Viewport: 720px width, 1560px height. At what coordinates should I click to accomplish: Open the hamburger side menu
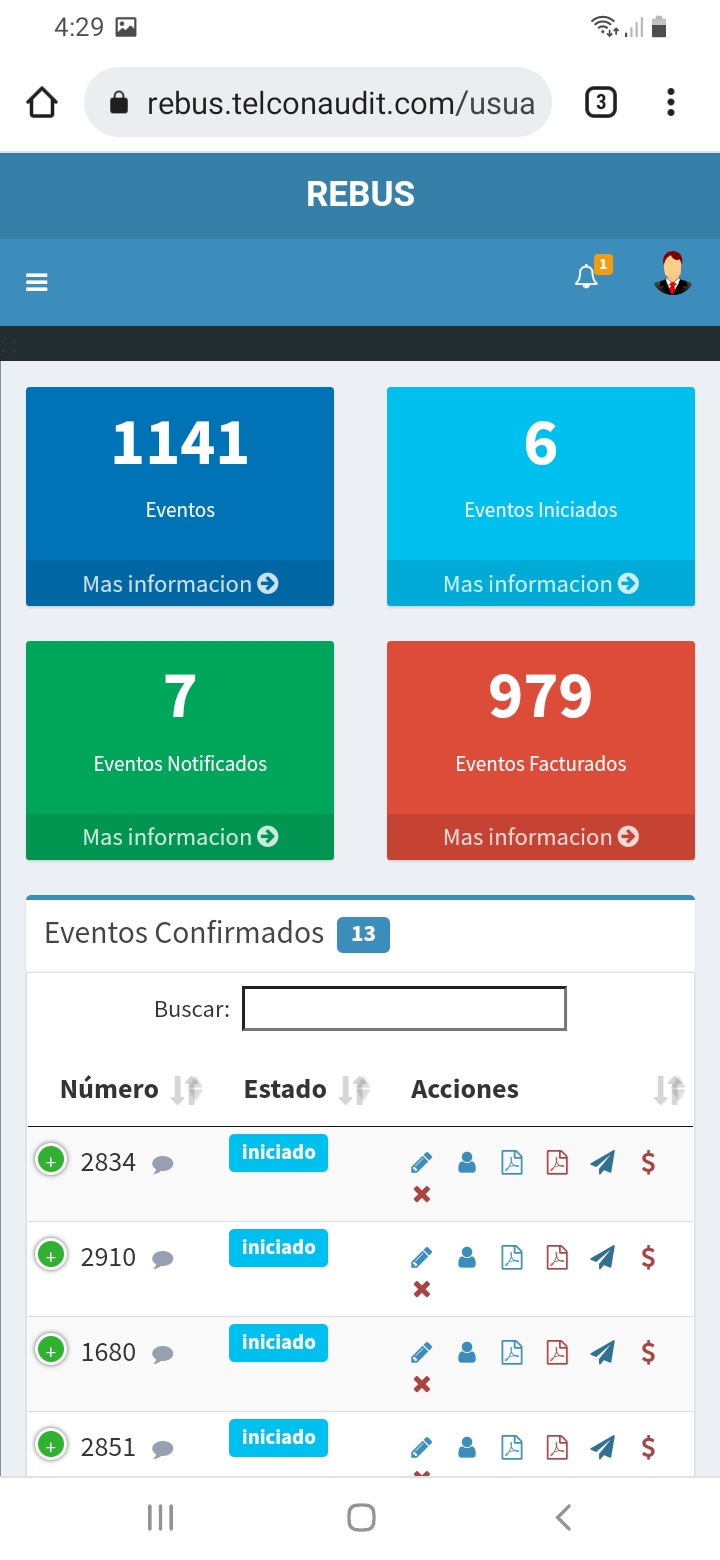click(37, 283)
